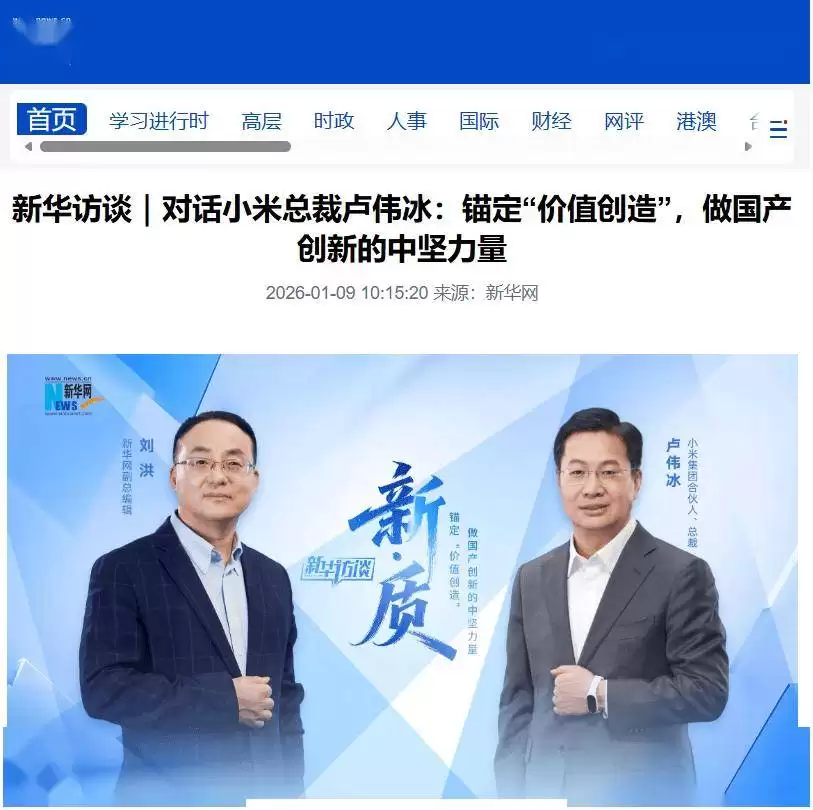Switch to the 学习进行时 section

click(159, 121)
